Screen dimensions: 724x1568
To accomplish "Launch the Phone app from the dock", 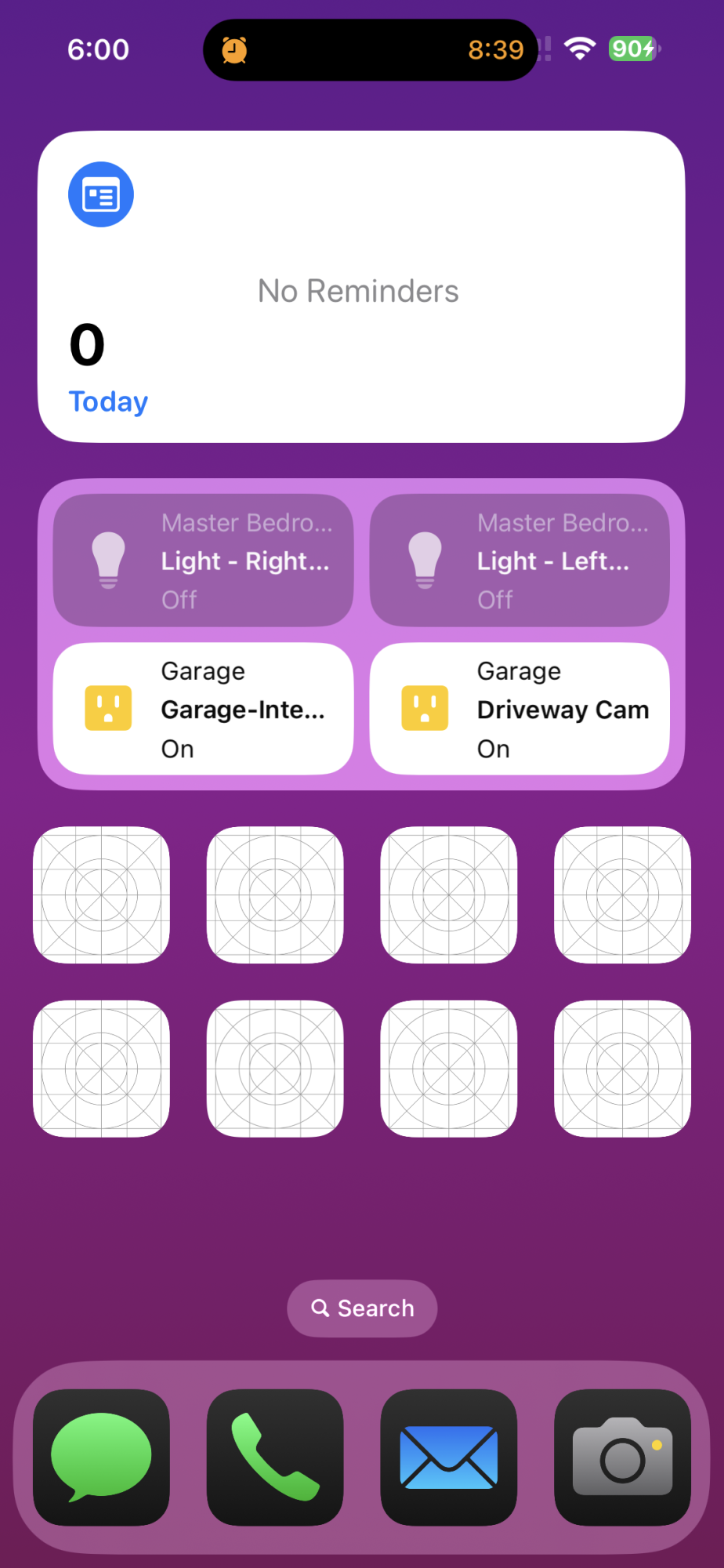I will [x=275, y=1457].
